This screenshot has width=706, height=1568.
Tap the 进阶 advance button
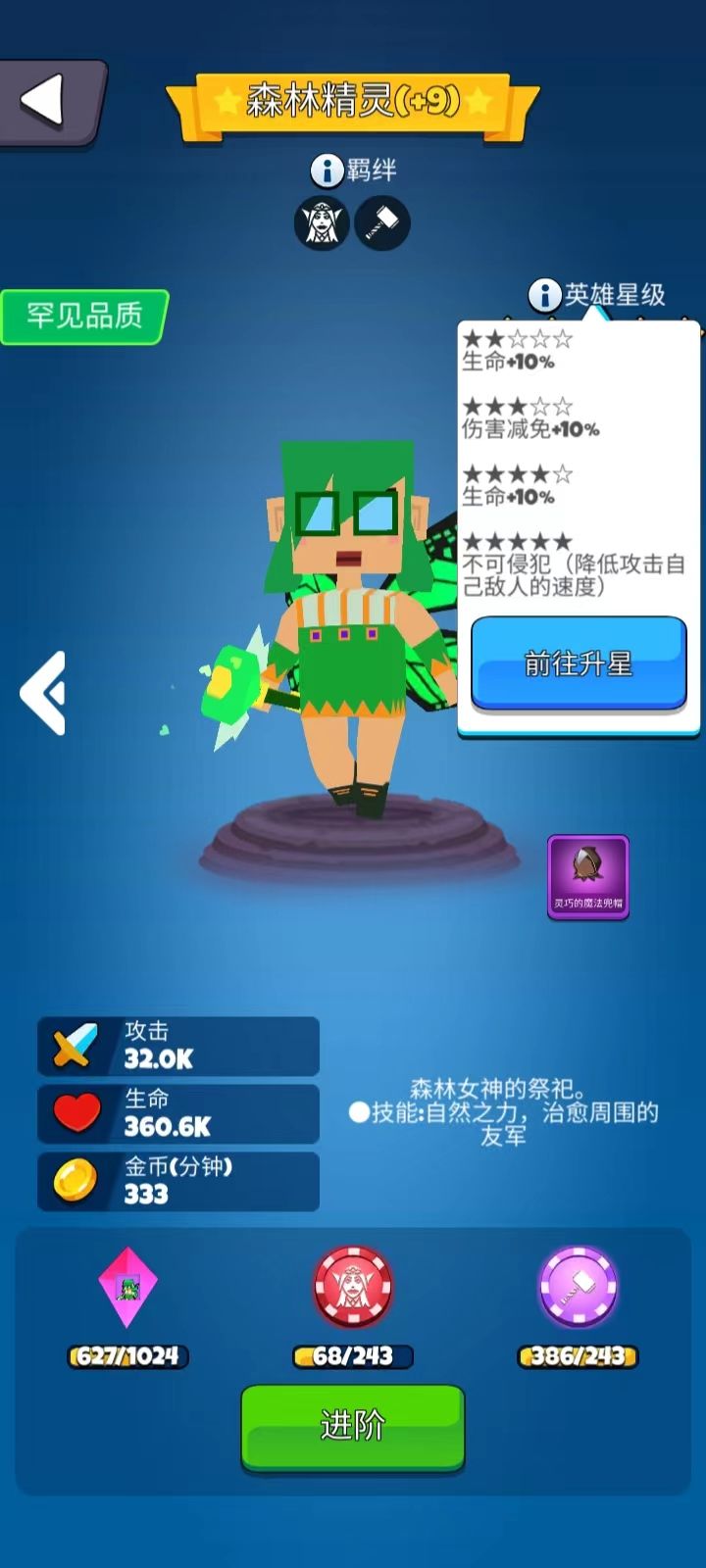352,1426
